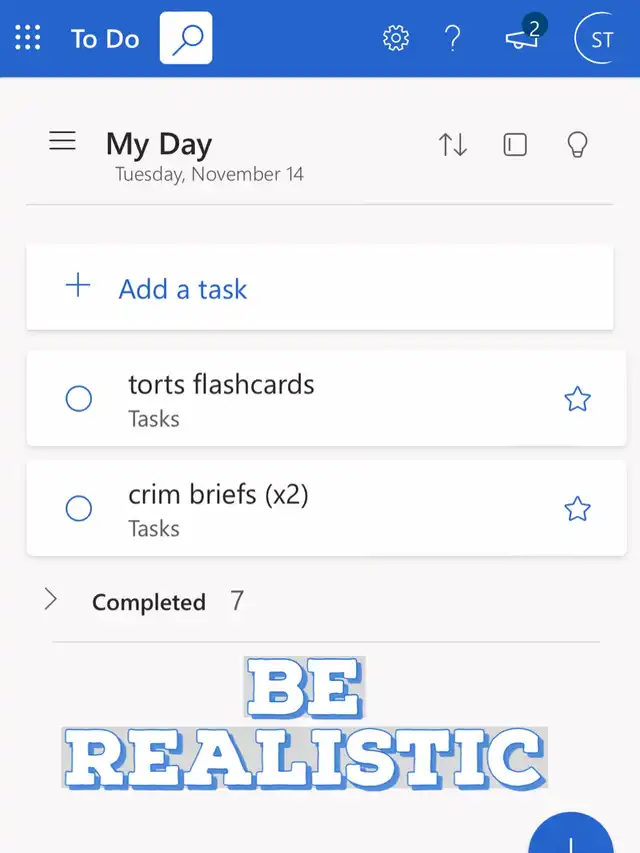Open the torts flashcards task details
Image resolution: width=640 pixels, height=853 pixels.
pyautogui.click(x=327, y=399)
